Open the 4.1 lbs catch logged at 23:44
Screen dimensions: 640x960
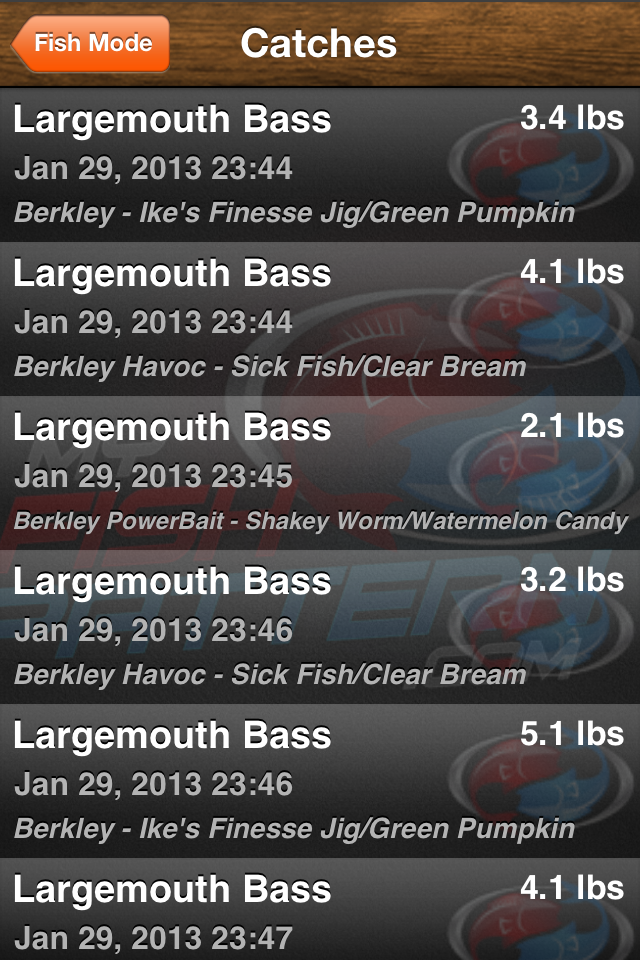320,319
